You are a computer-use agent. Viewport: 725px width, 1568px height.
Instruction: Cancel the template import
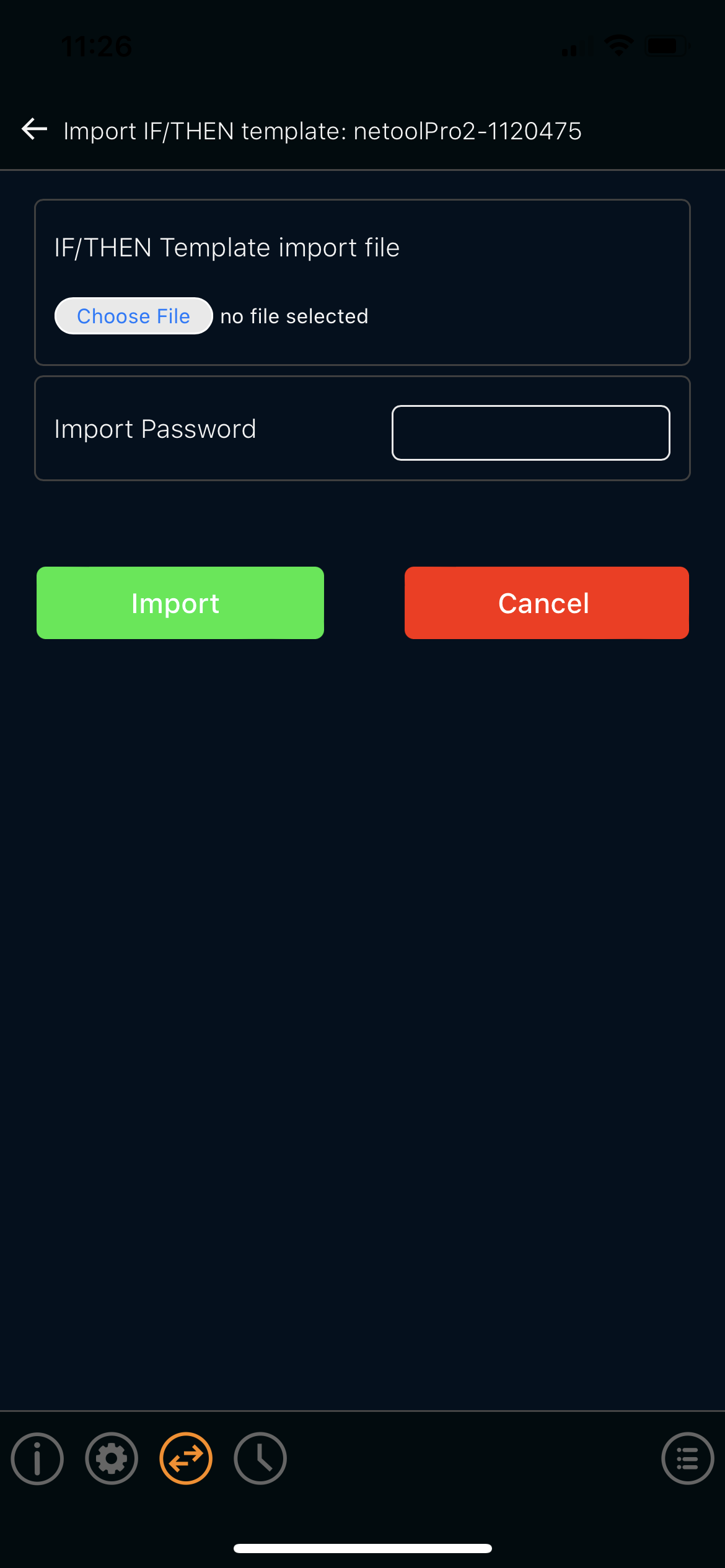point(547,603)
